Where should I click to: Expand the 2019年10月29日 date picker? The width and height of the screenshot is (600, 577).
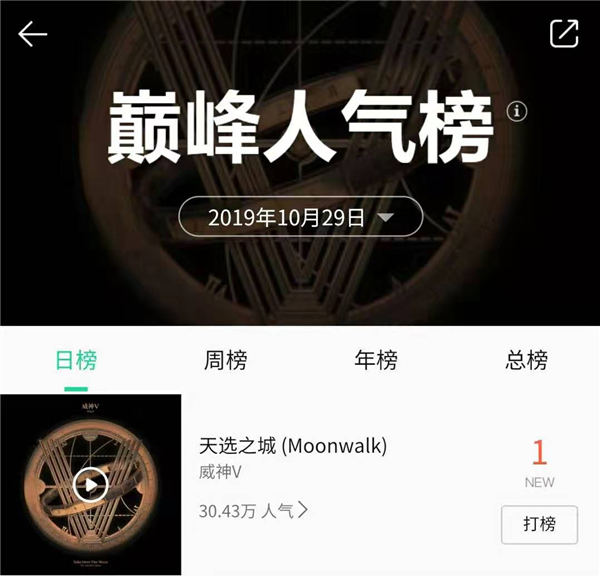[300, 217]
